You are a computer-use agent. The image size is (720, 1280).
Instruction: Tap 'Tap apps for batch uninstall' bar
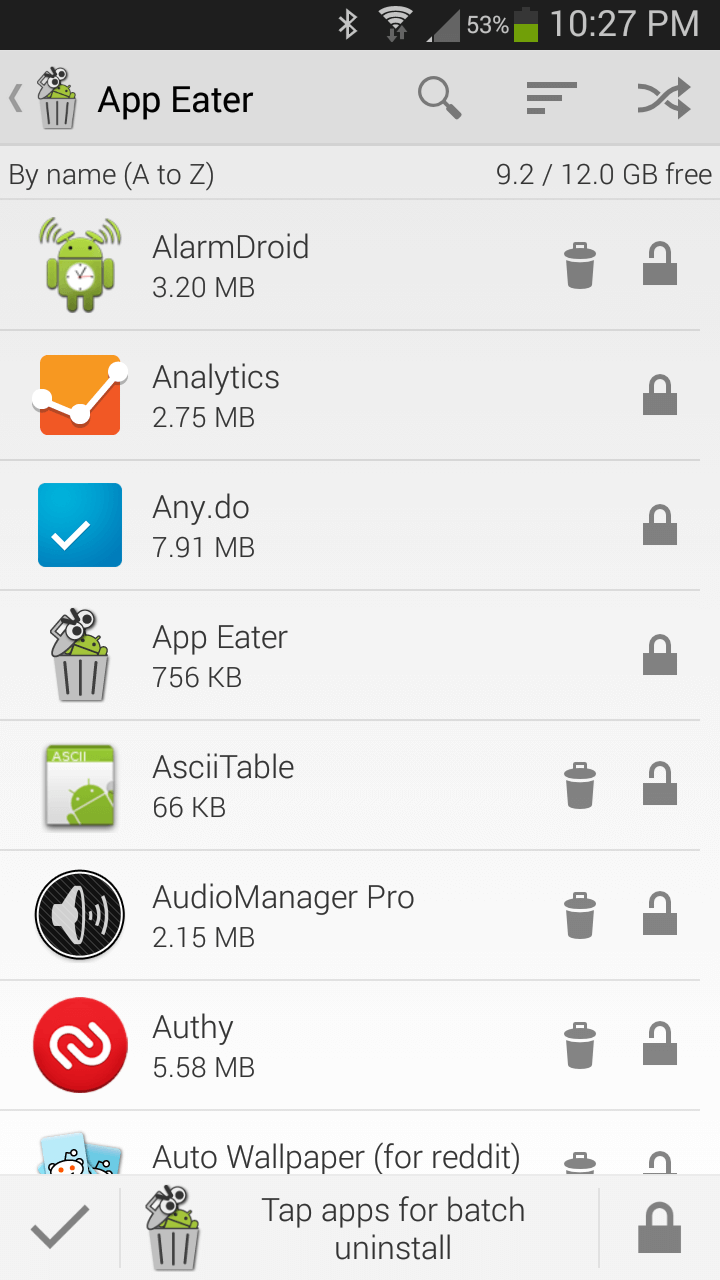coord(392,1226)
